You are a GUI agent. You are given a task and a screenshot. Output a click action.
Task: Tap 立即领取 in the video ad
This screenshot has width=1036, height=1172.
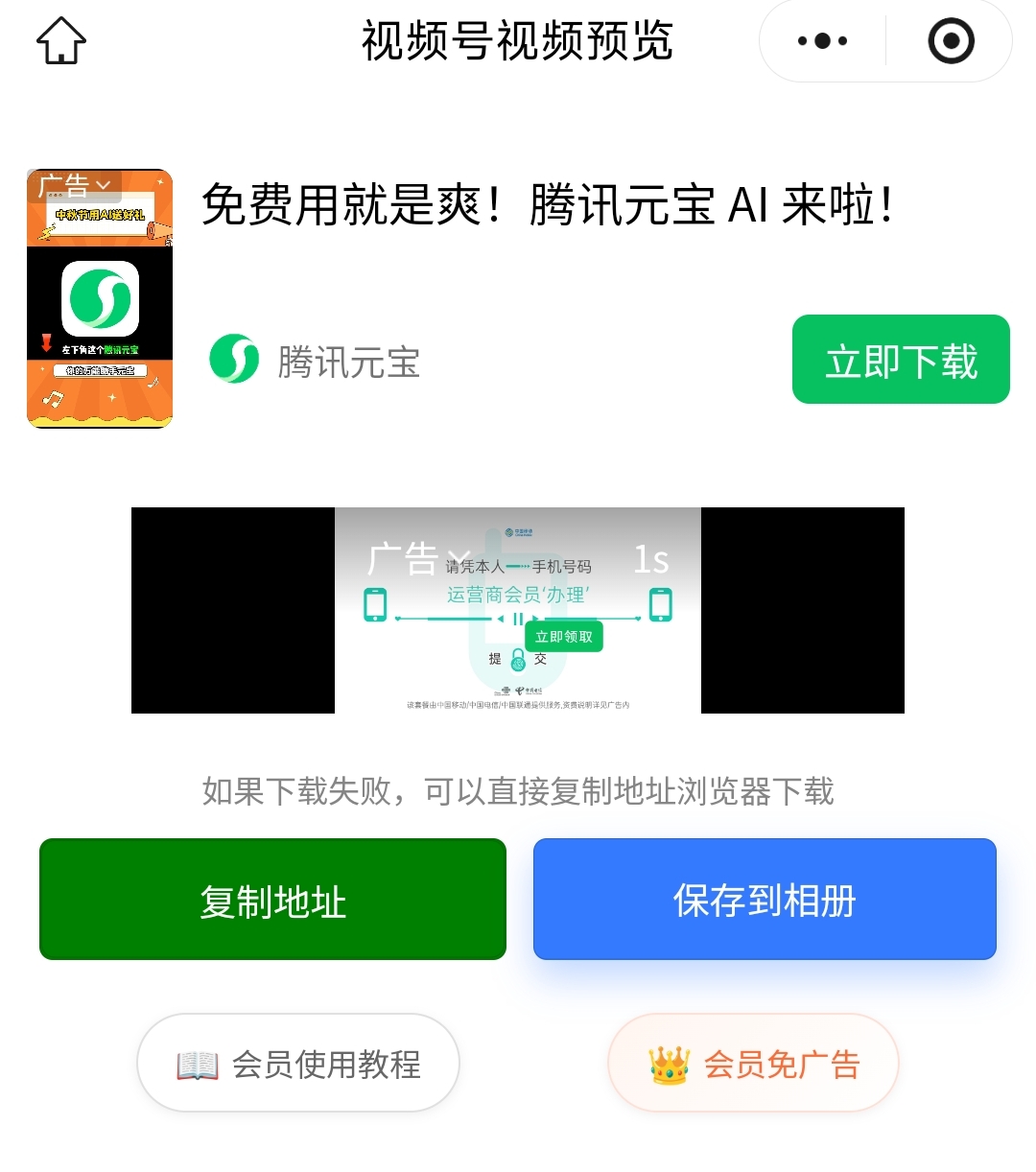point(563,637)
